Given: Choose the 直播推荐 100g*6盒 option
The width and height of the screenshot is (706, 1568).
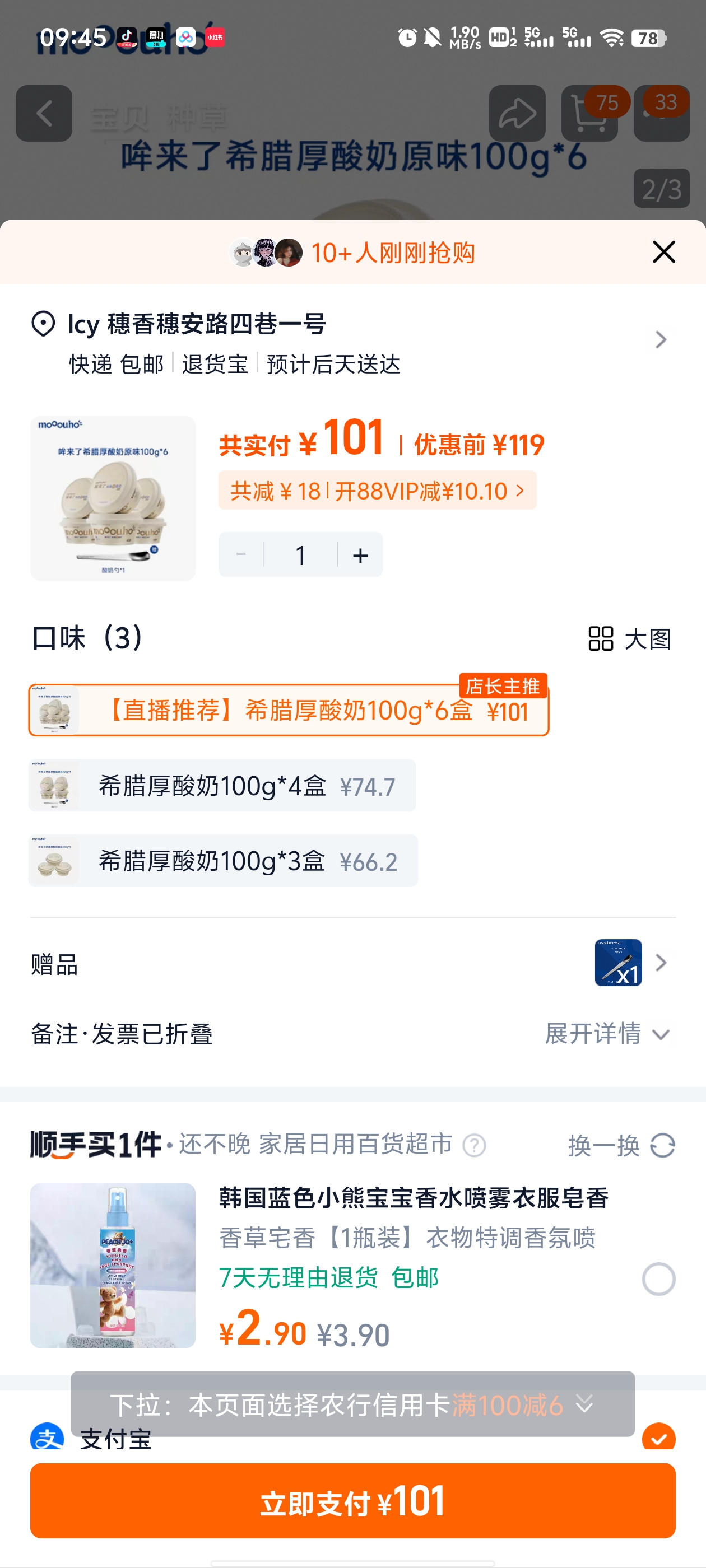Looking at the screenshot, I should (289, 710).
